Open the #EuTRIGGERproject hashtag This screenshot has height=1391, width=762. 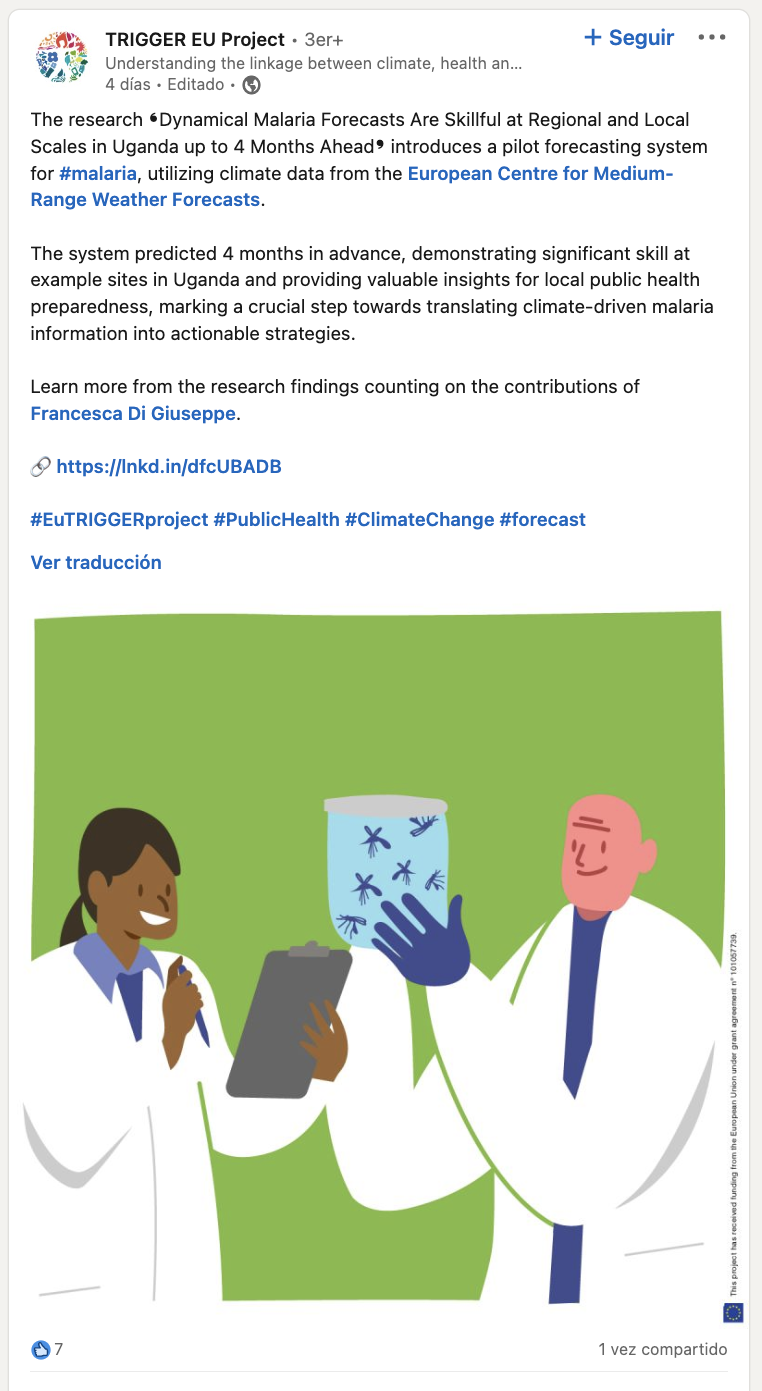tap(119, 520)
